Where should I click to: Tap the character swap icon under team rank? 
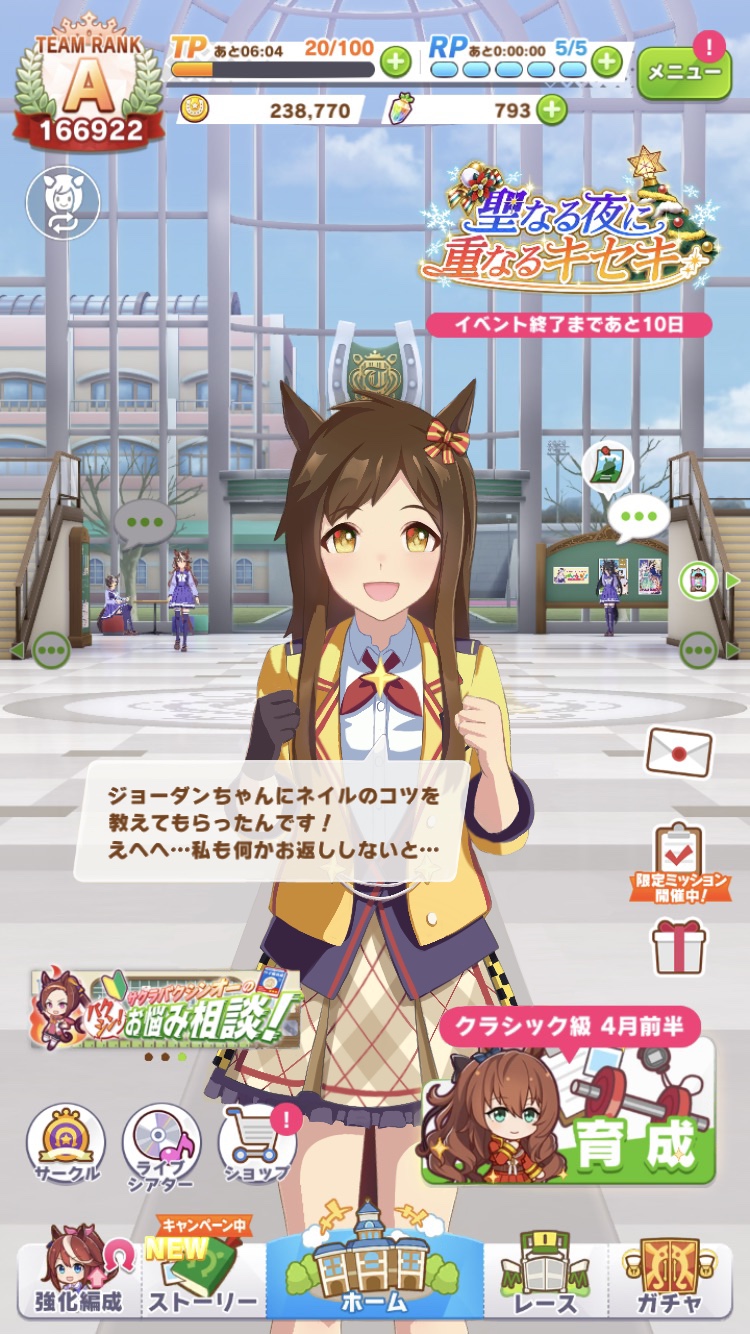63,203
